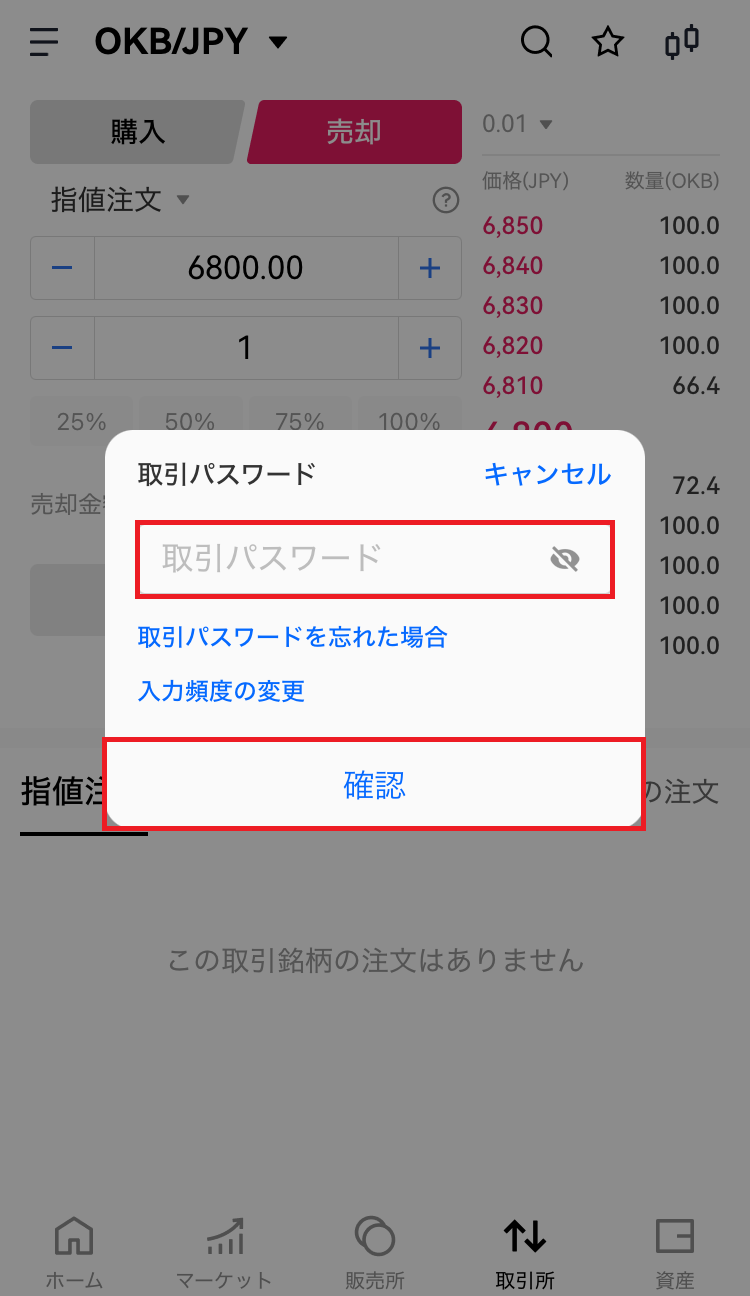Select the 売却 tab
The height and width of the screenshot is (1296, 750).
(354, 132)
